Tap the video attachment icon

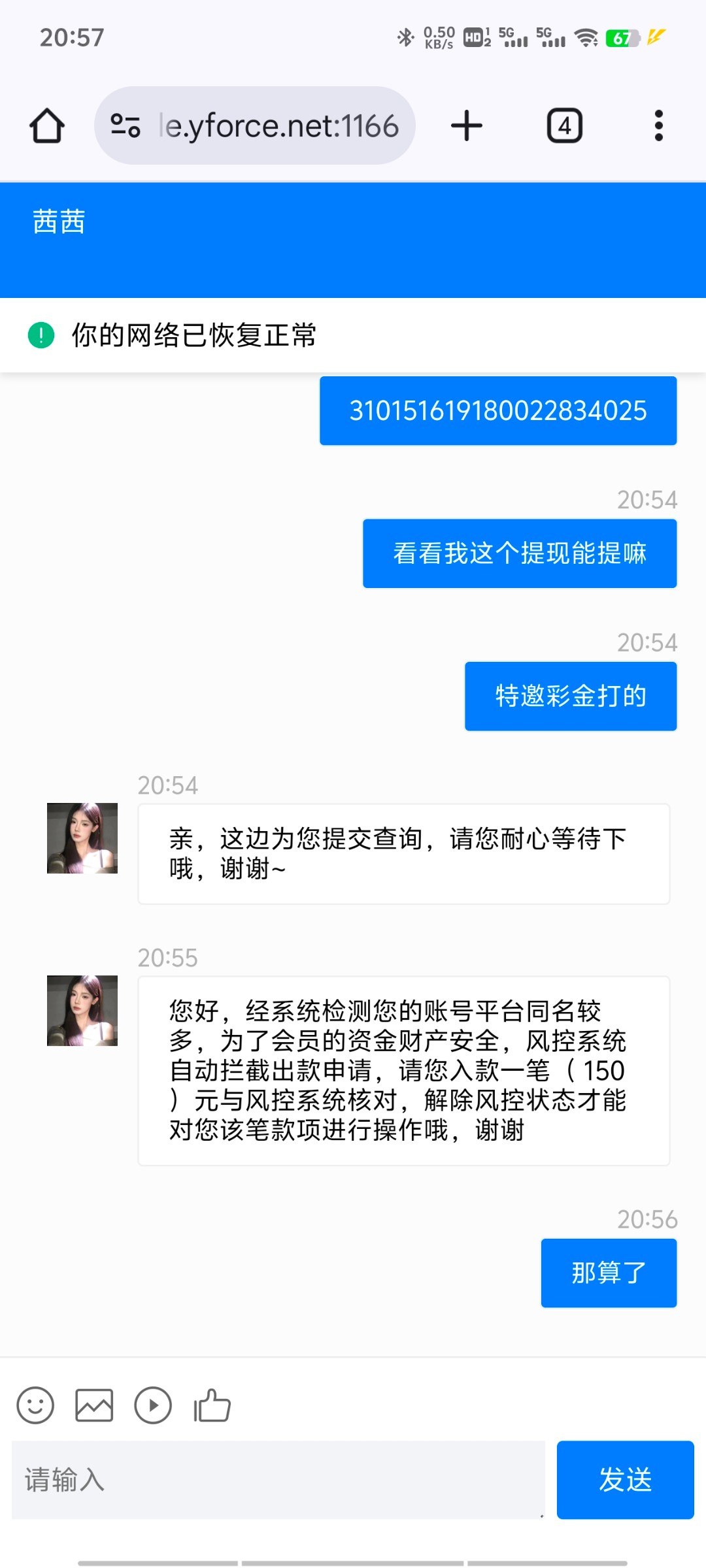click(x=153, y=1405)
